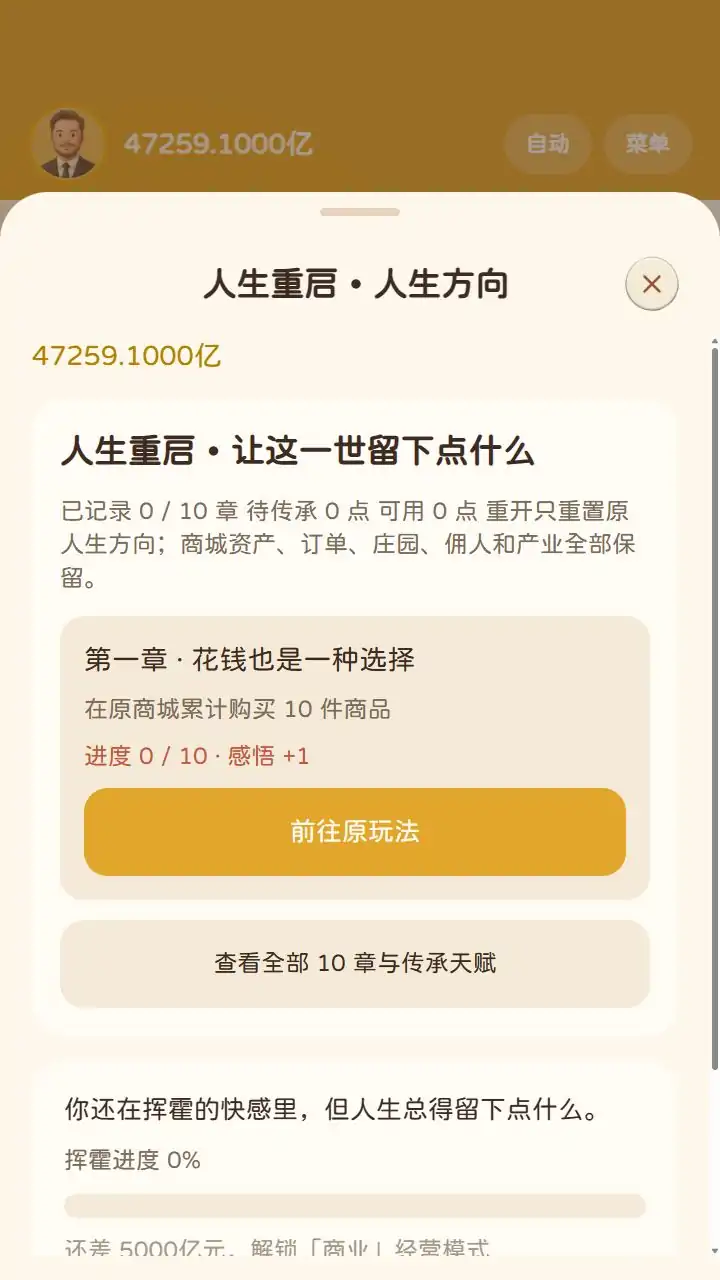Open 查看全部 10 章与传承天赋
The image size is (720, 1280).
pos(355,964)
